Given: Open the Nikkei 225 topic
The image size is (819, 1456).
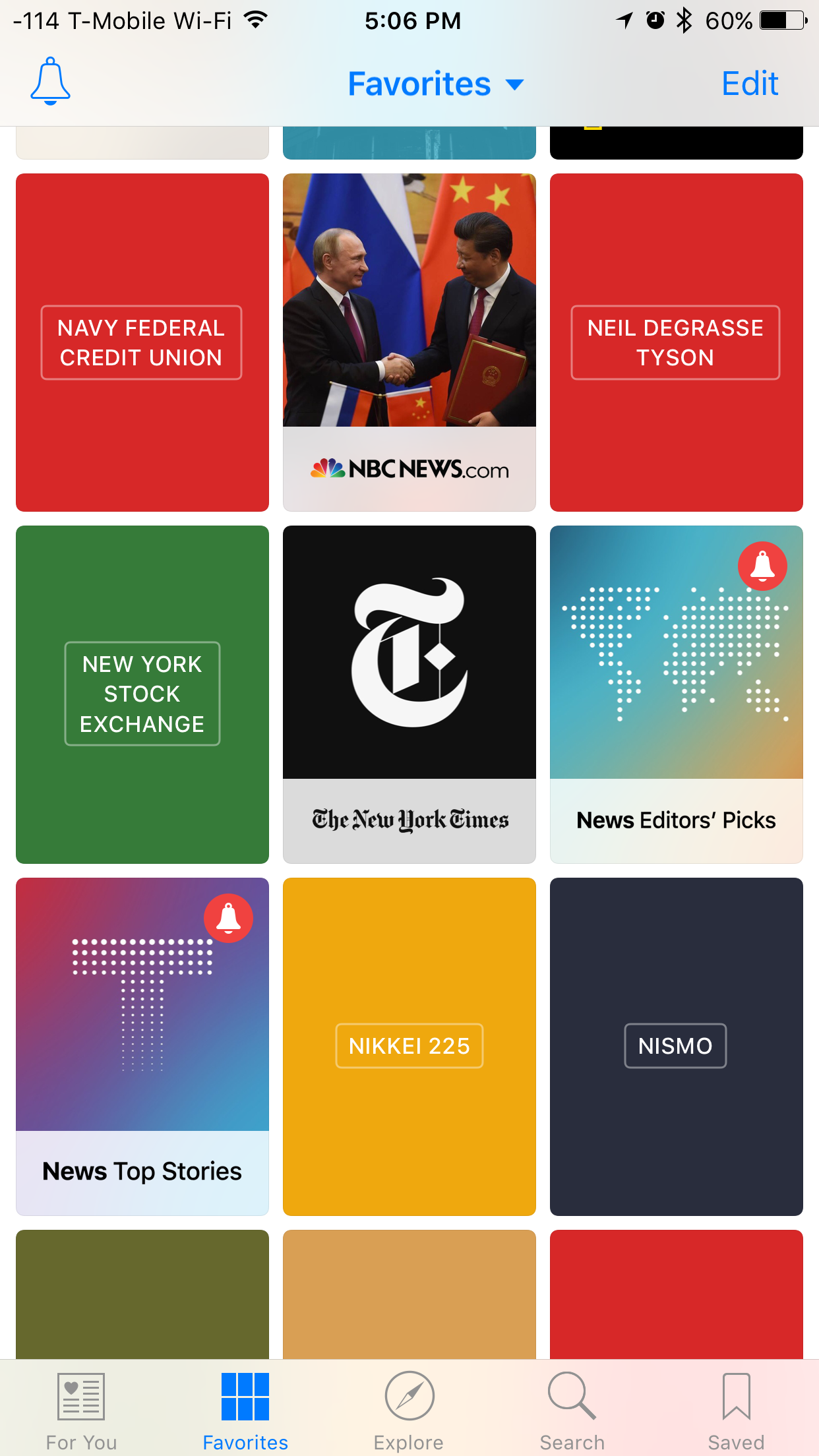Looking at the screenshot, I should (x=409, y=1046).
